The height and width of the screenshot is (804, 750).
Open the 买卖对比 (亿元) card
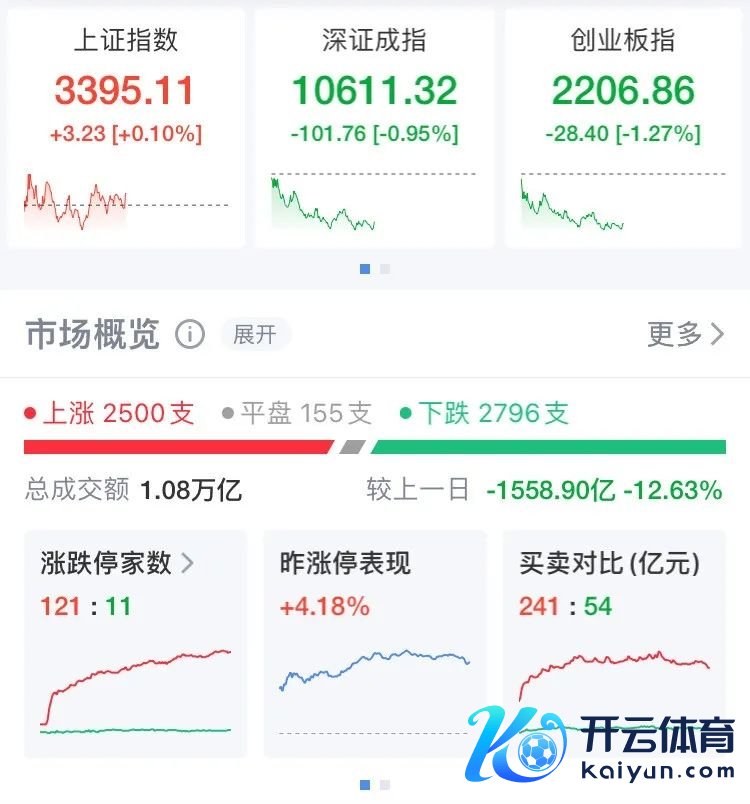point(614,642)
